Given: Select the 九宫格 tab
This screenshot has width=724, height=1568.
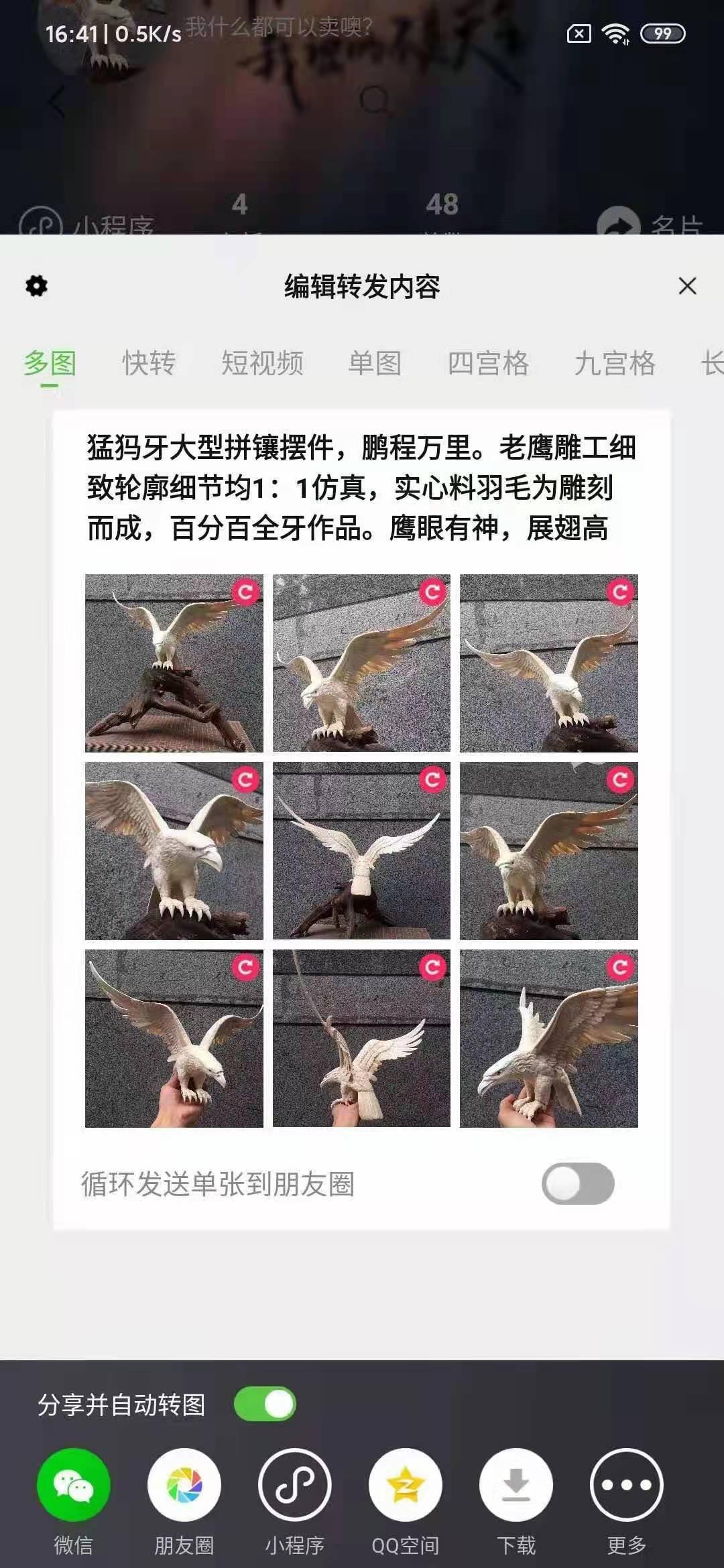Looking at the screenshot, I should tap(615, 363).
